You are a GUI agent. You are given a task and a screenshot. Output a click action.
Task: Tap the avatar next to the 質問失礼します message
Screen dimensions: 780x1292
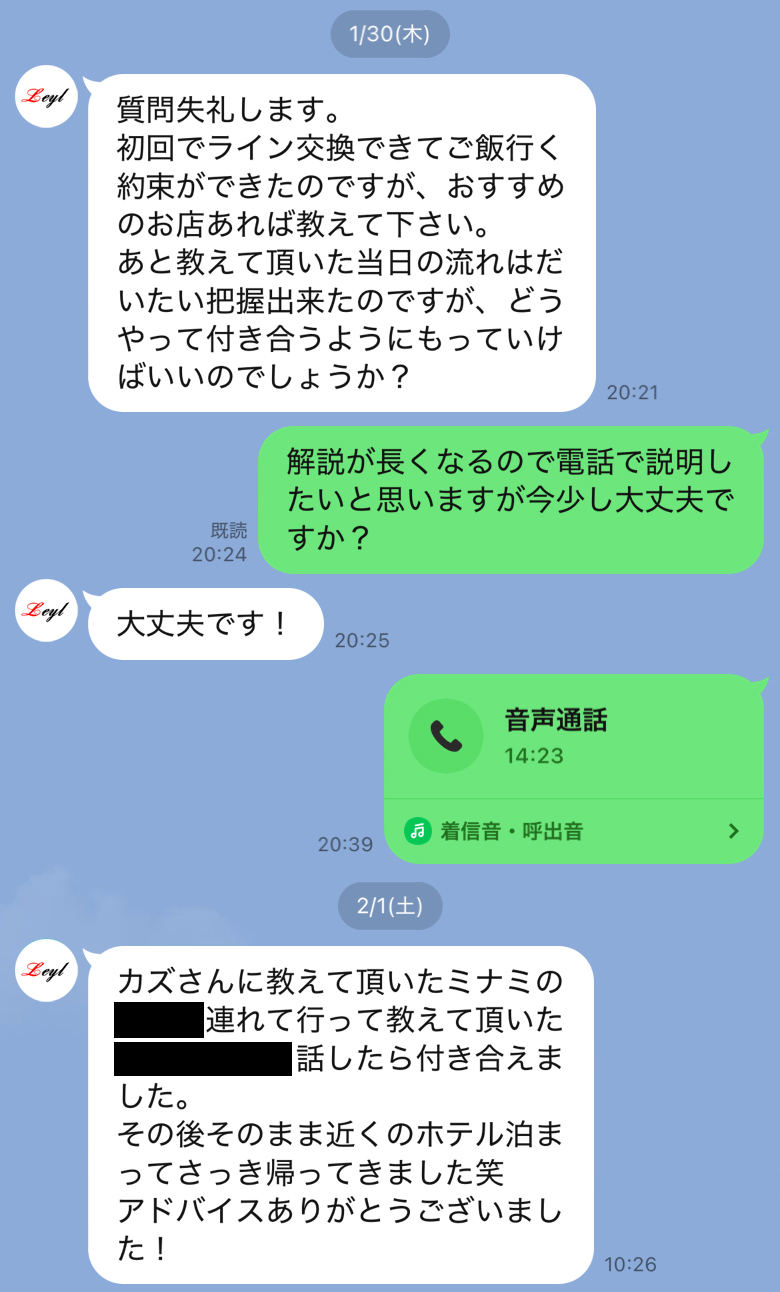pyautogui.click(x=47, y=97)
